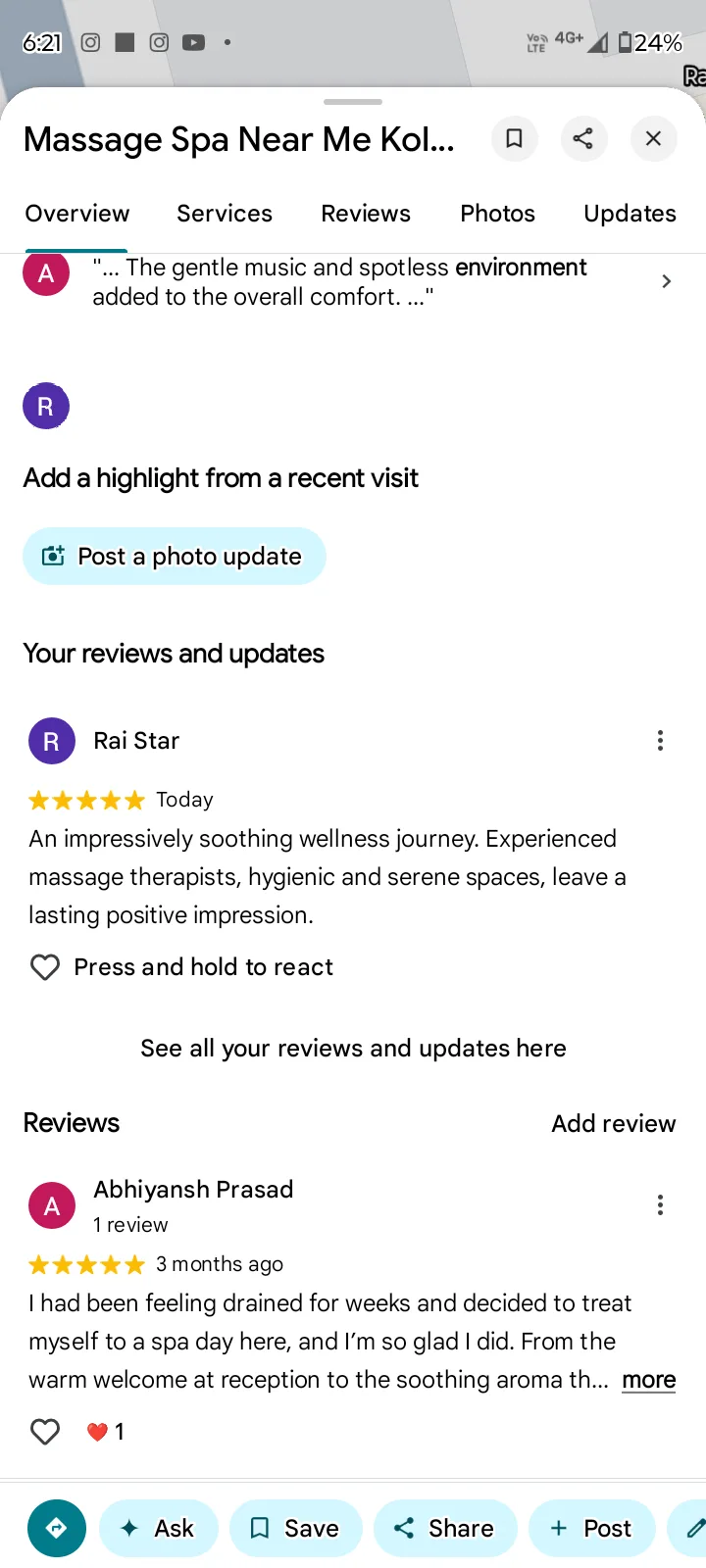
Task: Bookmark this place from the header
Action: pos(514,138)
